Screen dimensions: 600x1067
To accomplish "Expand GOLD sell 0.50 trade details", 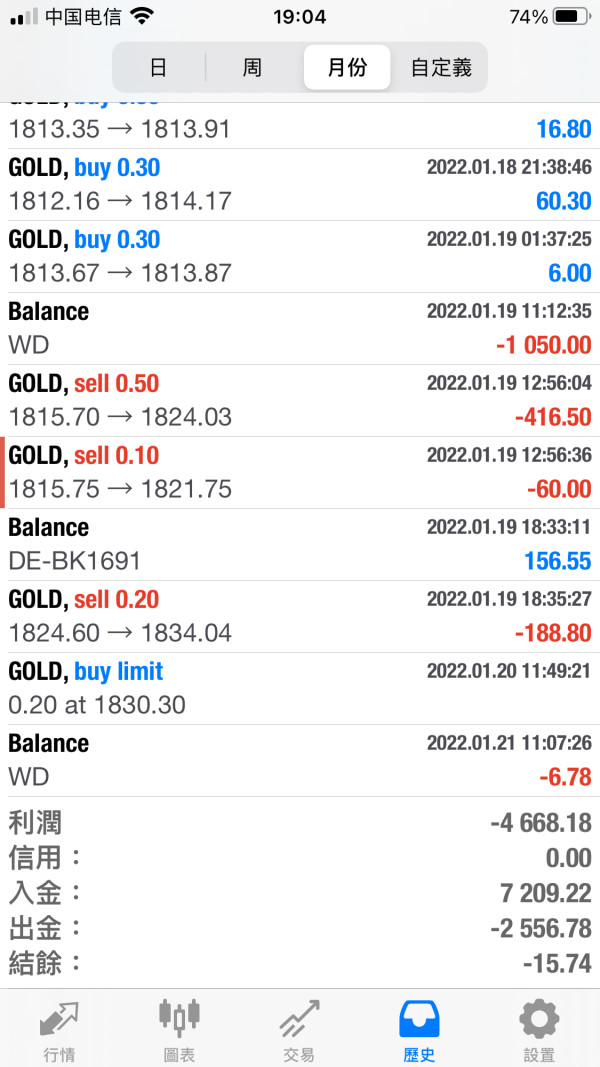I will pos(300,401).
